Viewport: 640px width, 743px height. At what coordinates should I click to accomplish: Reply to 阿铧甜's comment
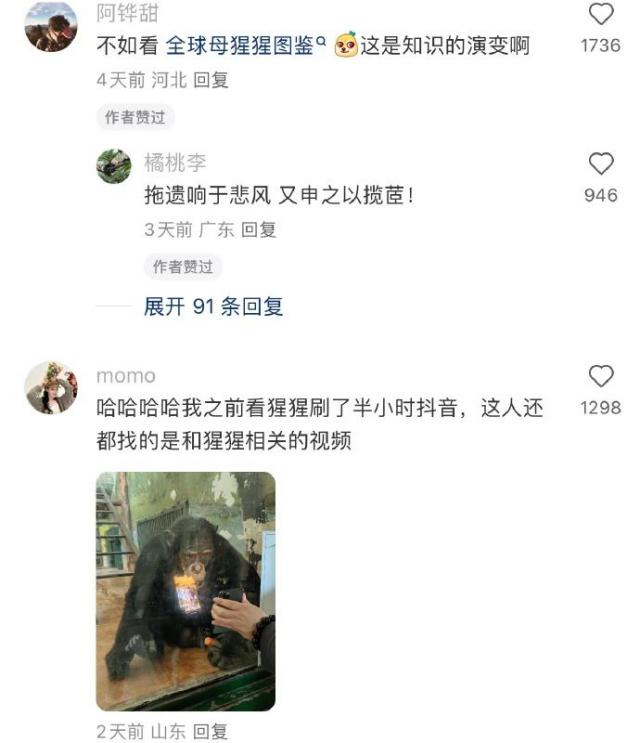(212, 80)
